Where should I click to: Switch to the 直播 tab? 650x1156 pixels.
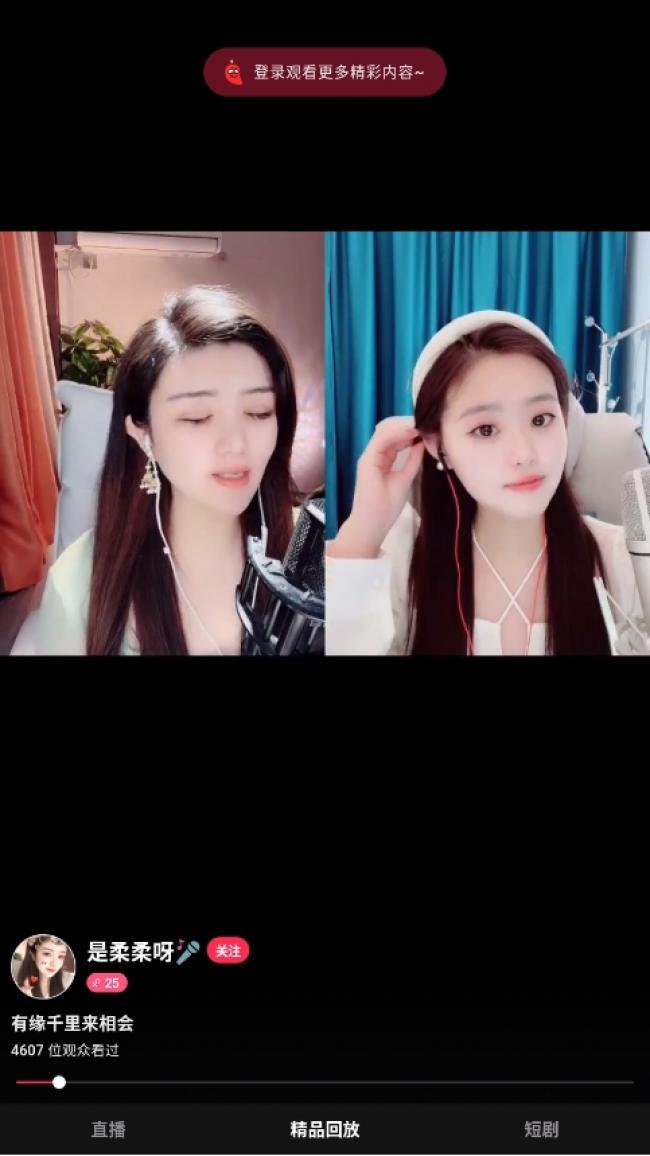click(108, 1129)
